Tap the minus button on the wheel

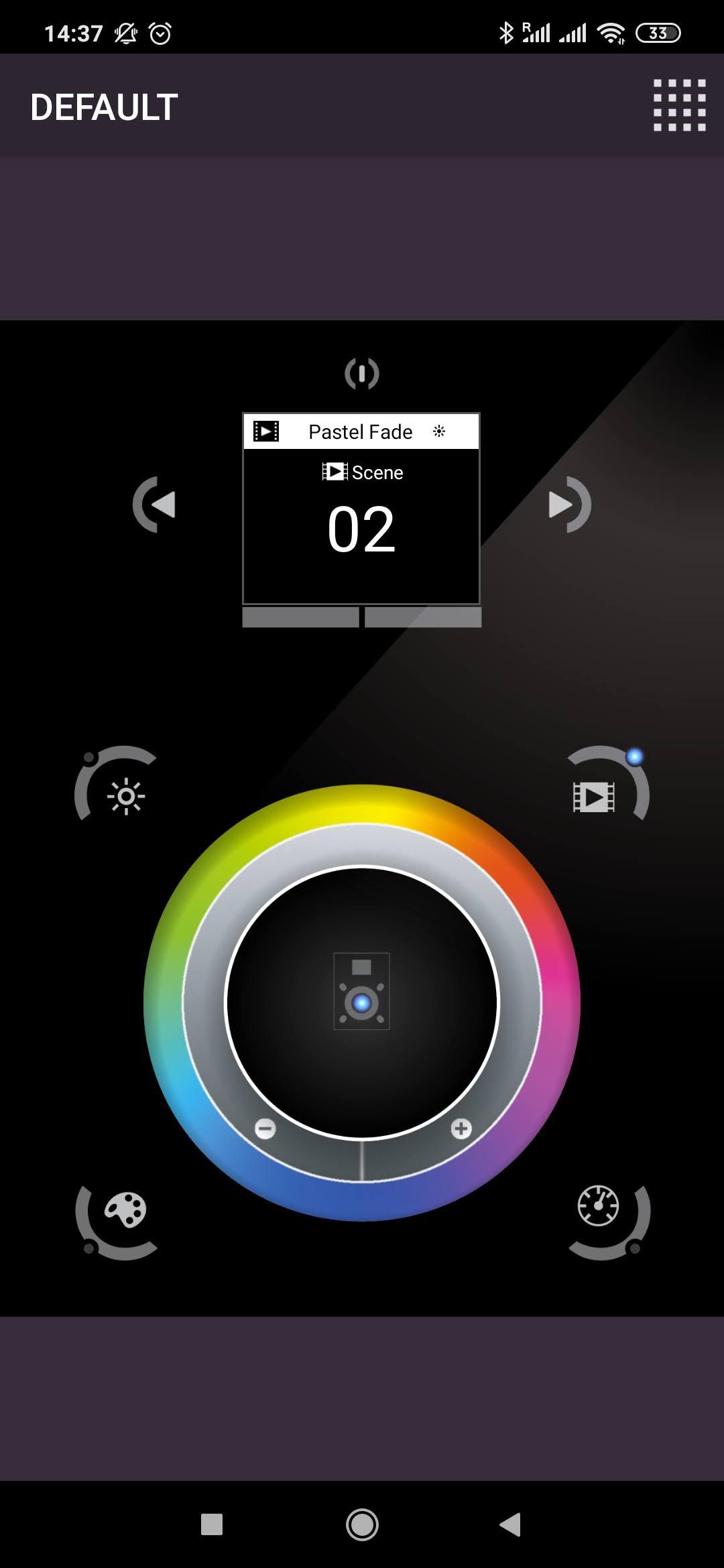pos(265,1129)
